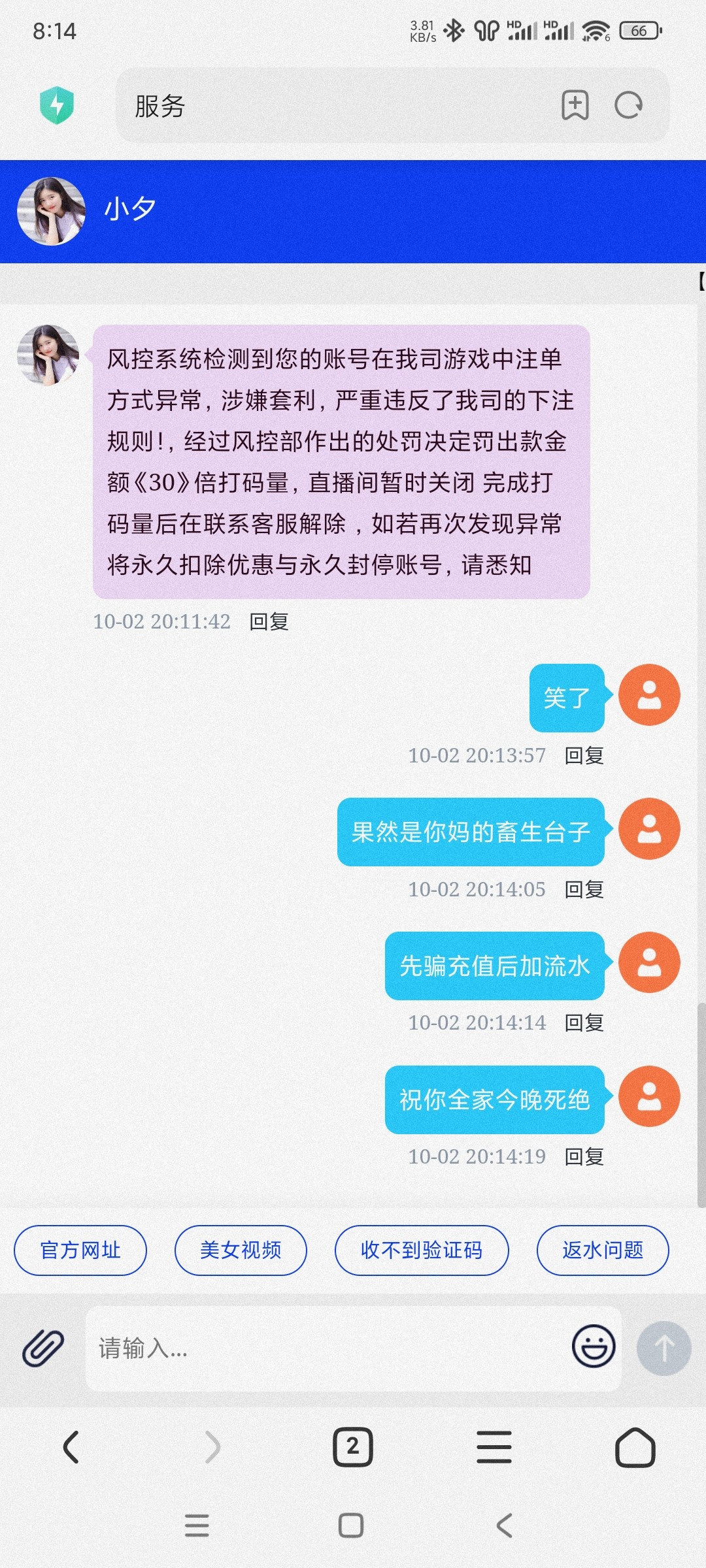This screenshot has width=706, height=1568.
Task: Choose the 收不到验证码 quick reply chip
Action: (422, 1250)
